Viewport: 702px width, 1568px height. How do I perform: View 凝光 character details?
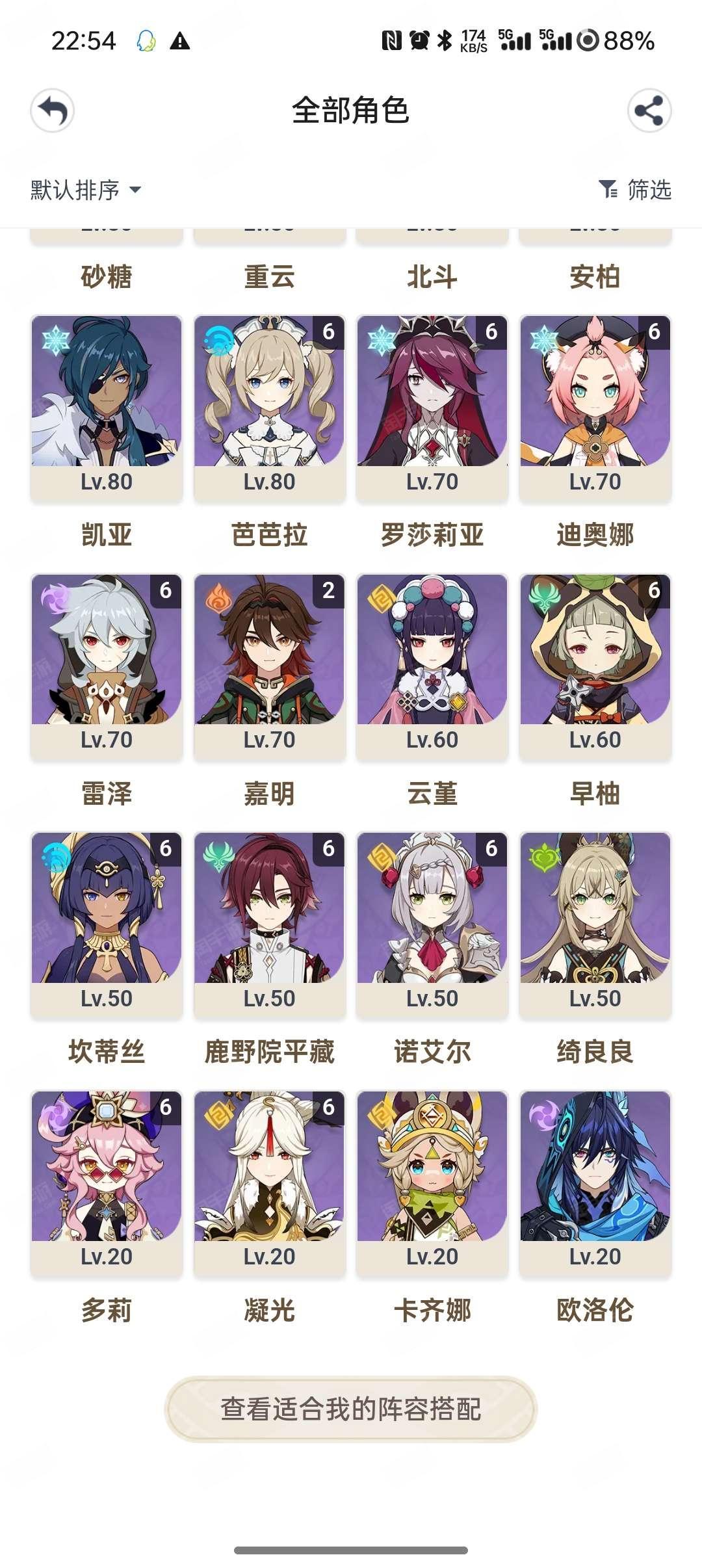pos(269,1183)
